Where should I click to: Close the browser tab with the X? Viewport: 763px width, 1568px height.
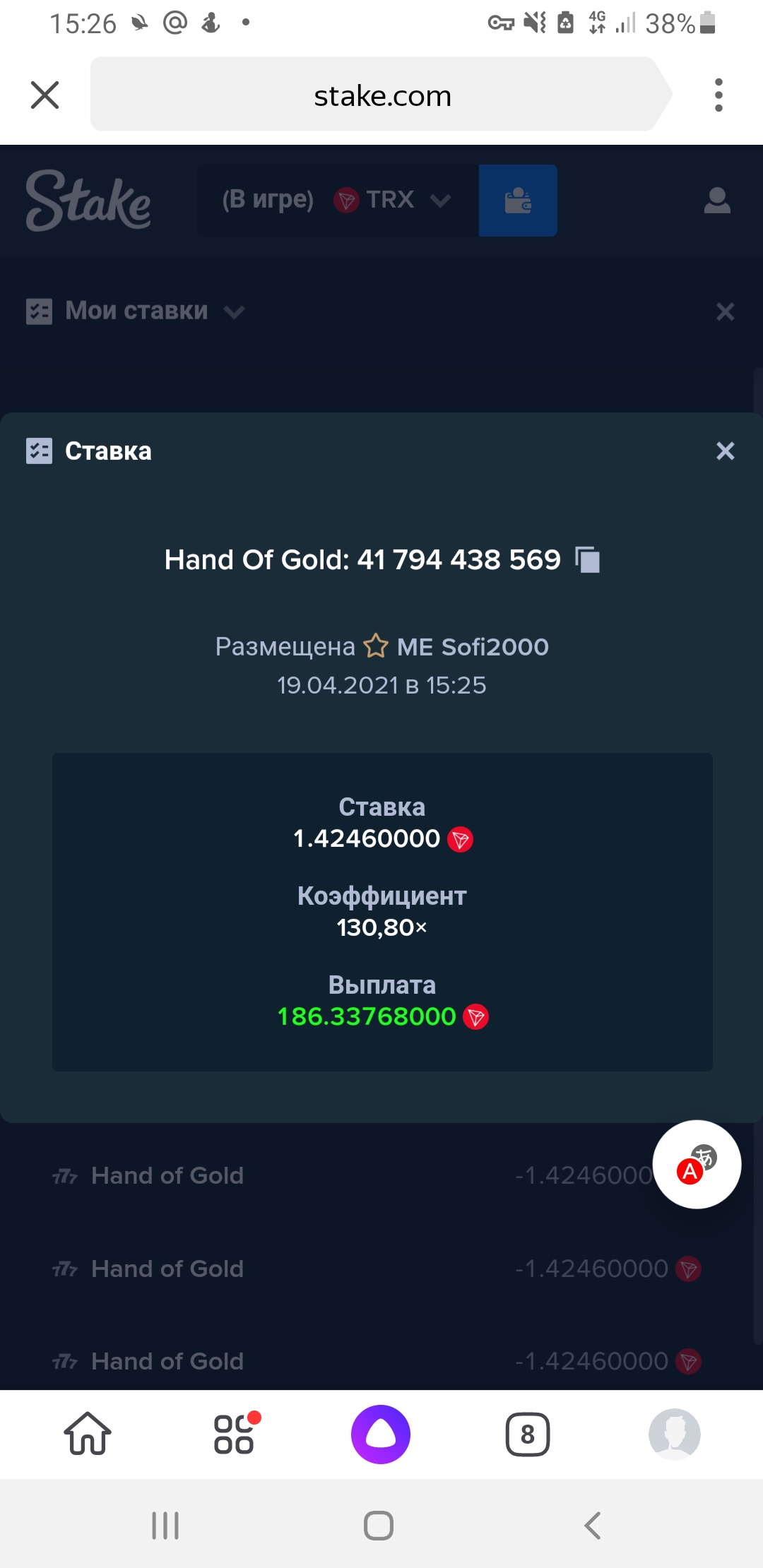[45, 95]
